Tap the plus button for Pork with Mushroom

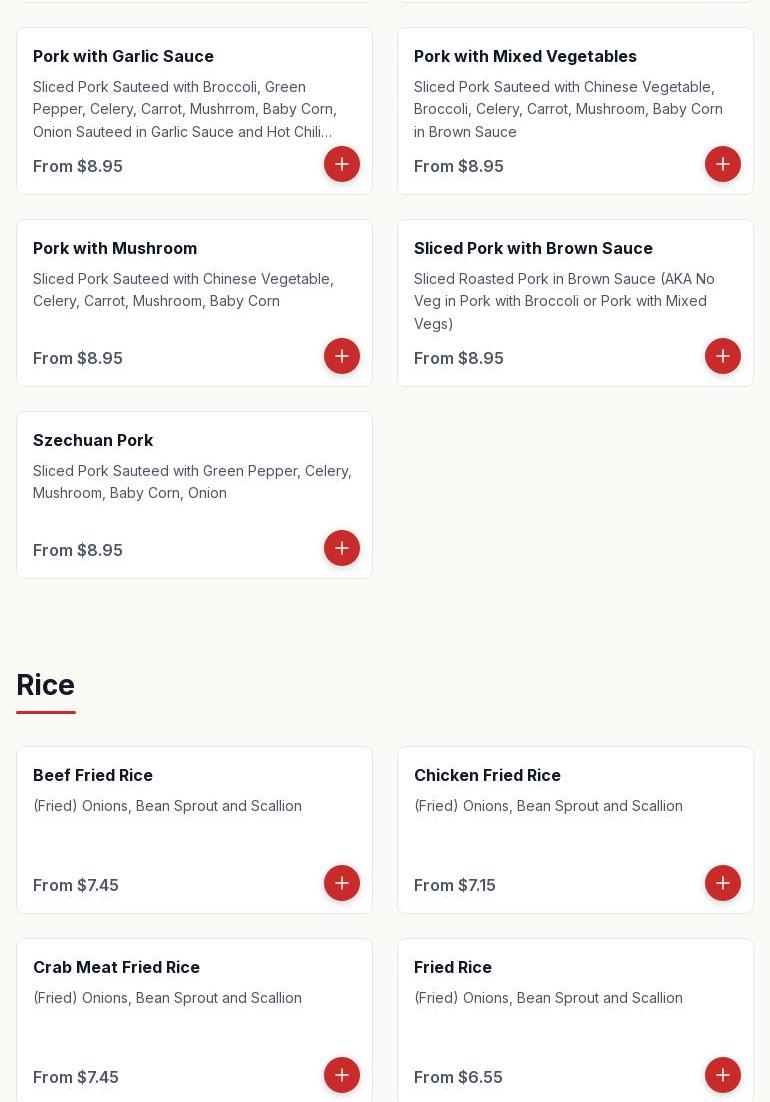[x=342, y=356]
